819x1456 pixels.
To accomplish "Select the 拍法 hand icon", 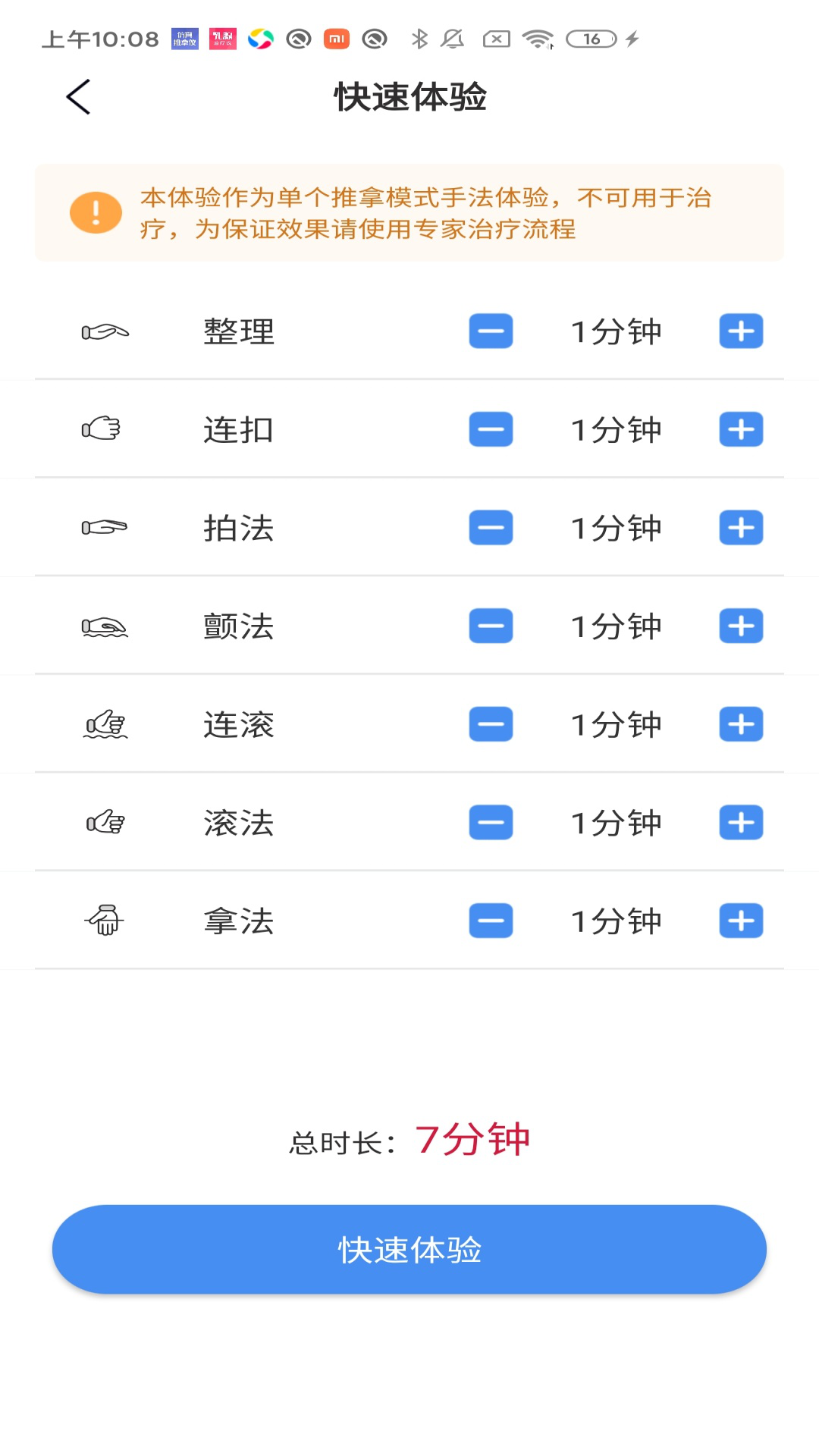I will 105,528.
